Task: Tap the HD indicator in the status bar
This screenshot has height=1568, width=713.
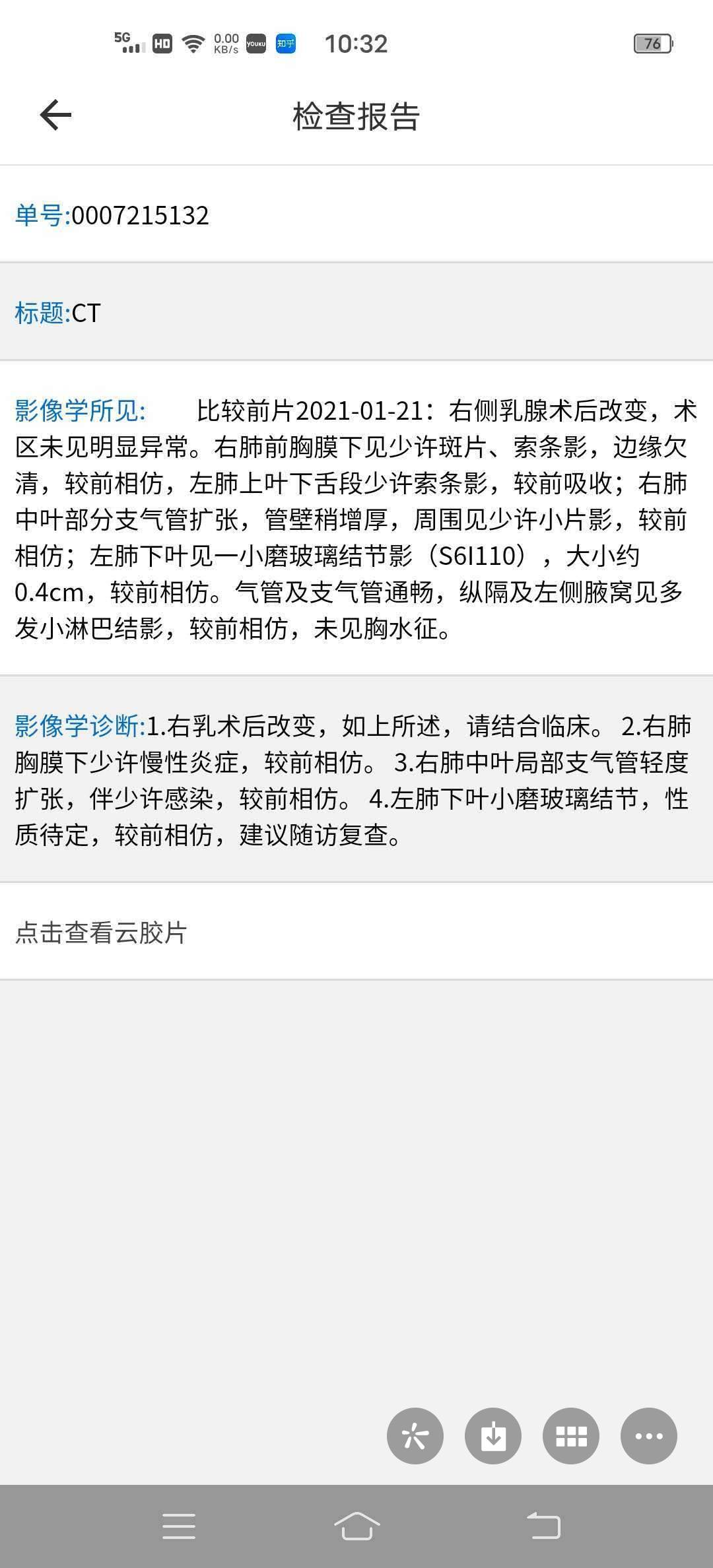Action: click(x=162, y=44)
